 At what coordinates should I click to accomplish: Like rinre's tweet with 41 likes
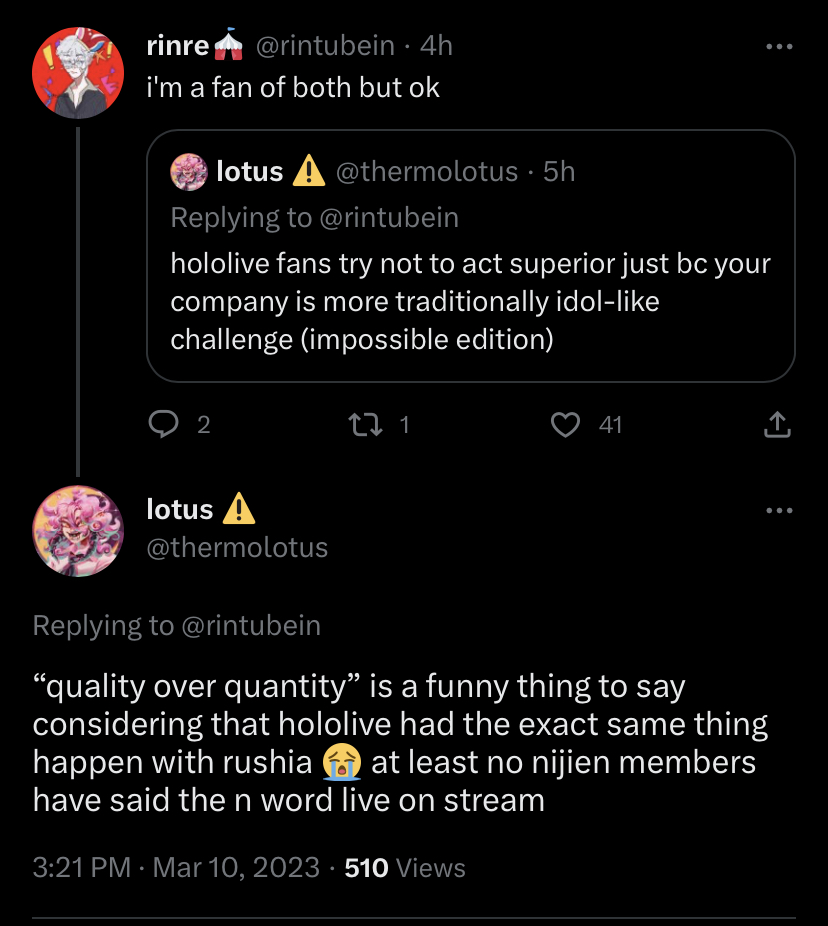click(566, 425)
